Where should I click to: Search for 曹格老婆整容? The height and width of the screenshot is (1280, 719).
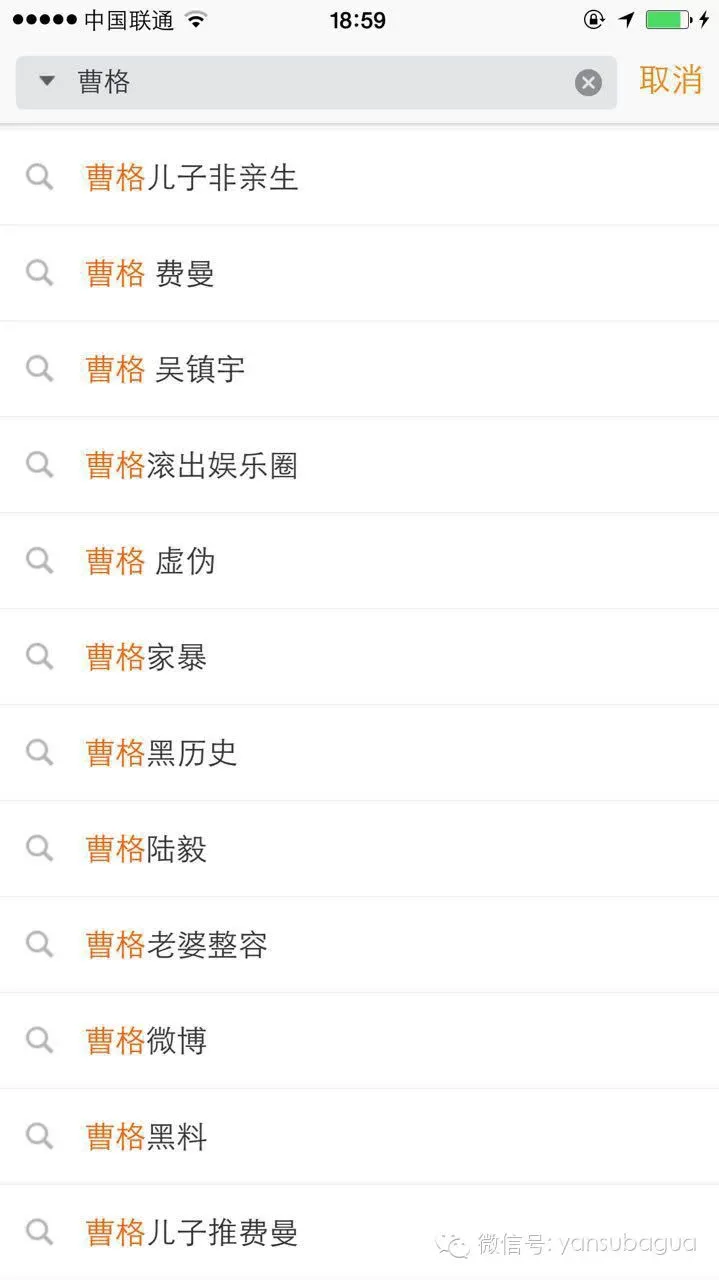click(359, 946)
